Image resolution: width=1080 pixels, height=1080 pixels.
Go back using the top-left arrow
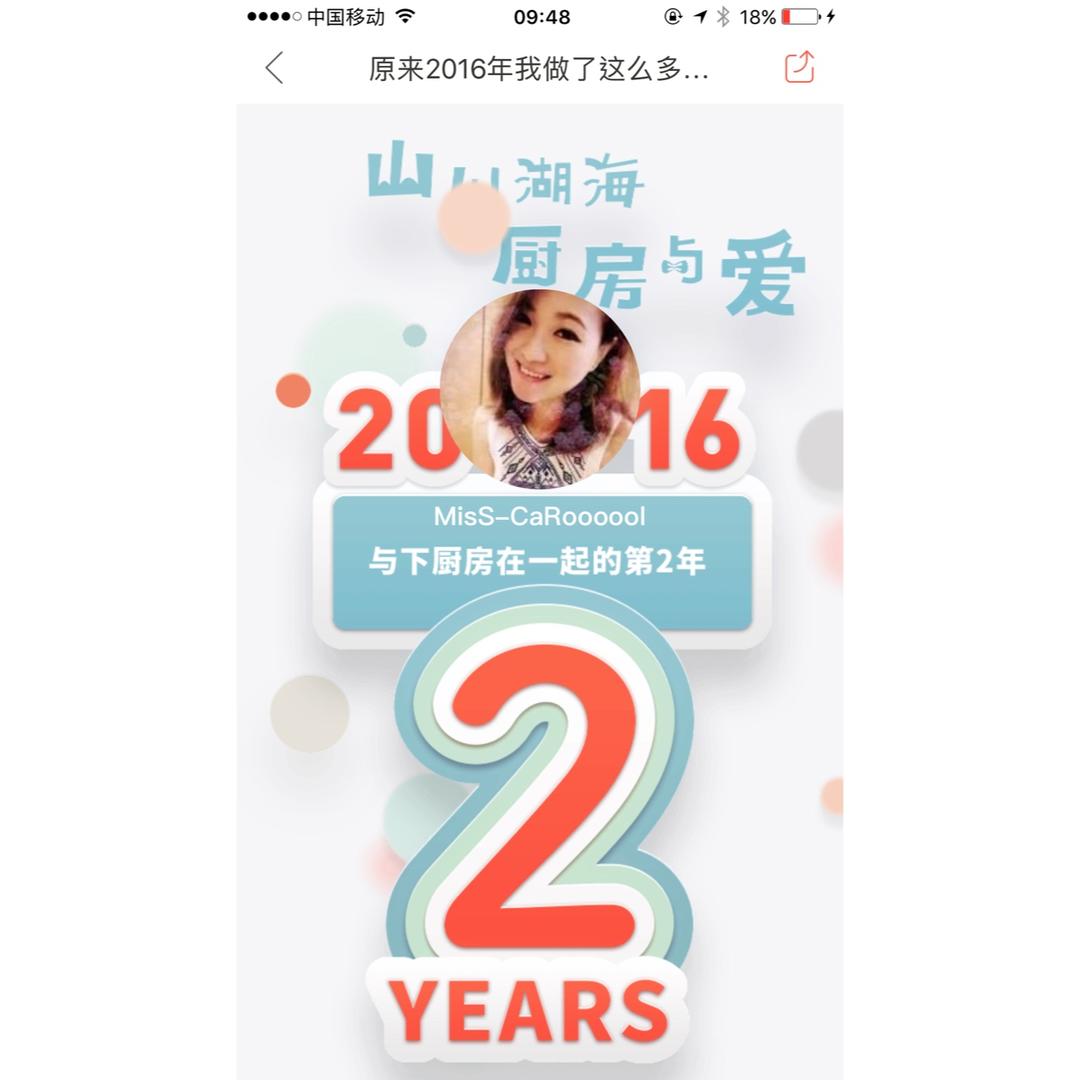click(274, 68)
